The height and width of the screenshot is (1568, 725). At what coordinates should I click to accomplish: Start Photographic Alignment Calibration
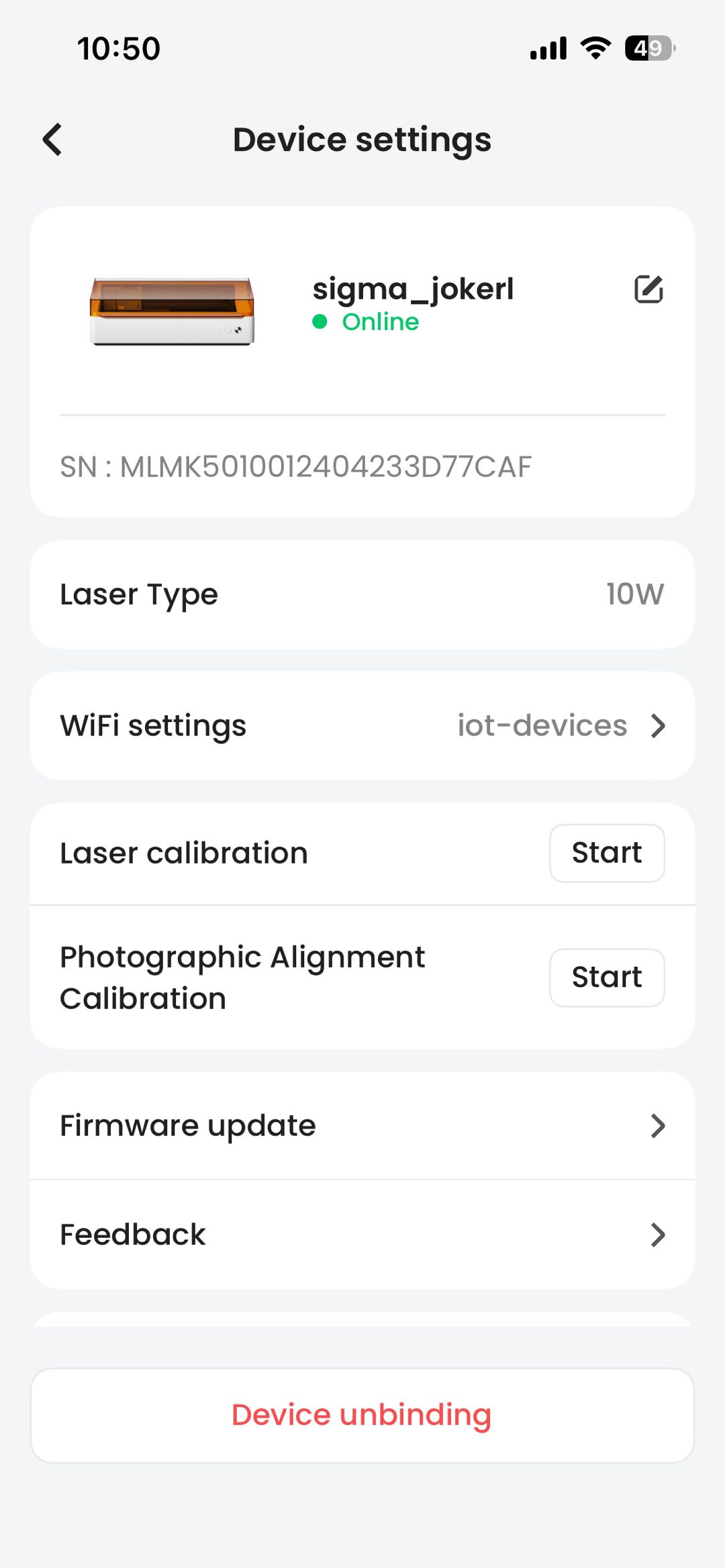pos(607,977)
